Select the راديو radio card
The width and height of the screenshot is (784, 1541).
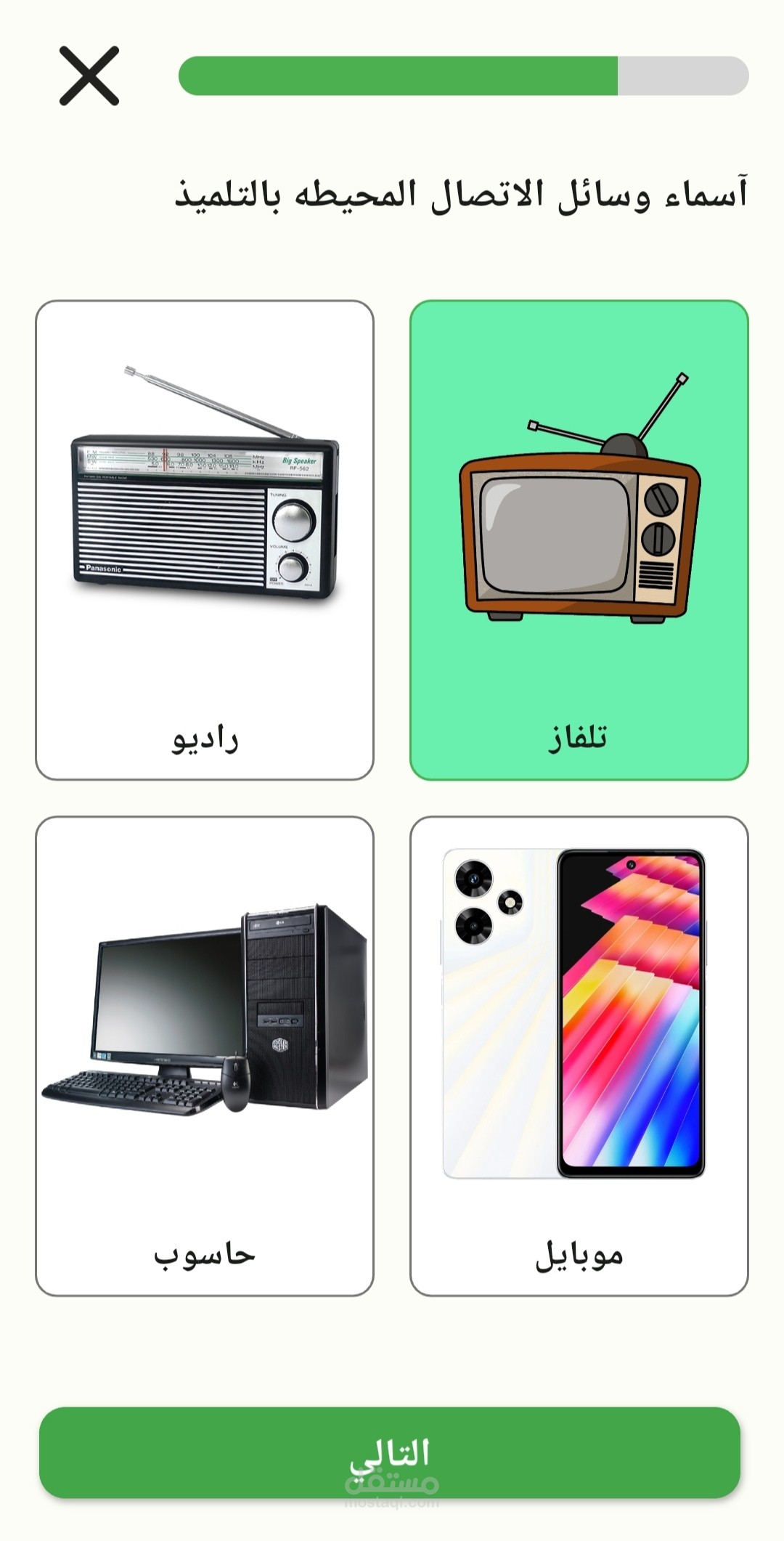[x=205, y=540]
